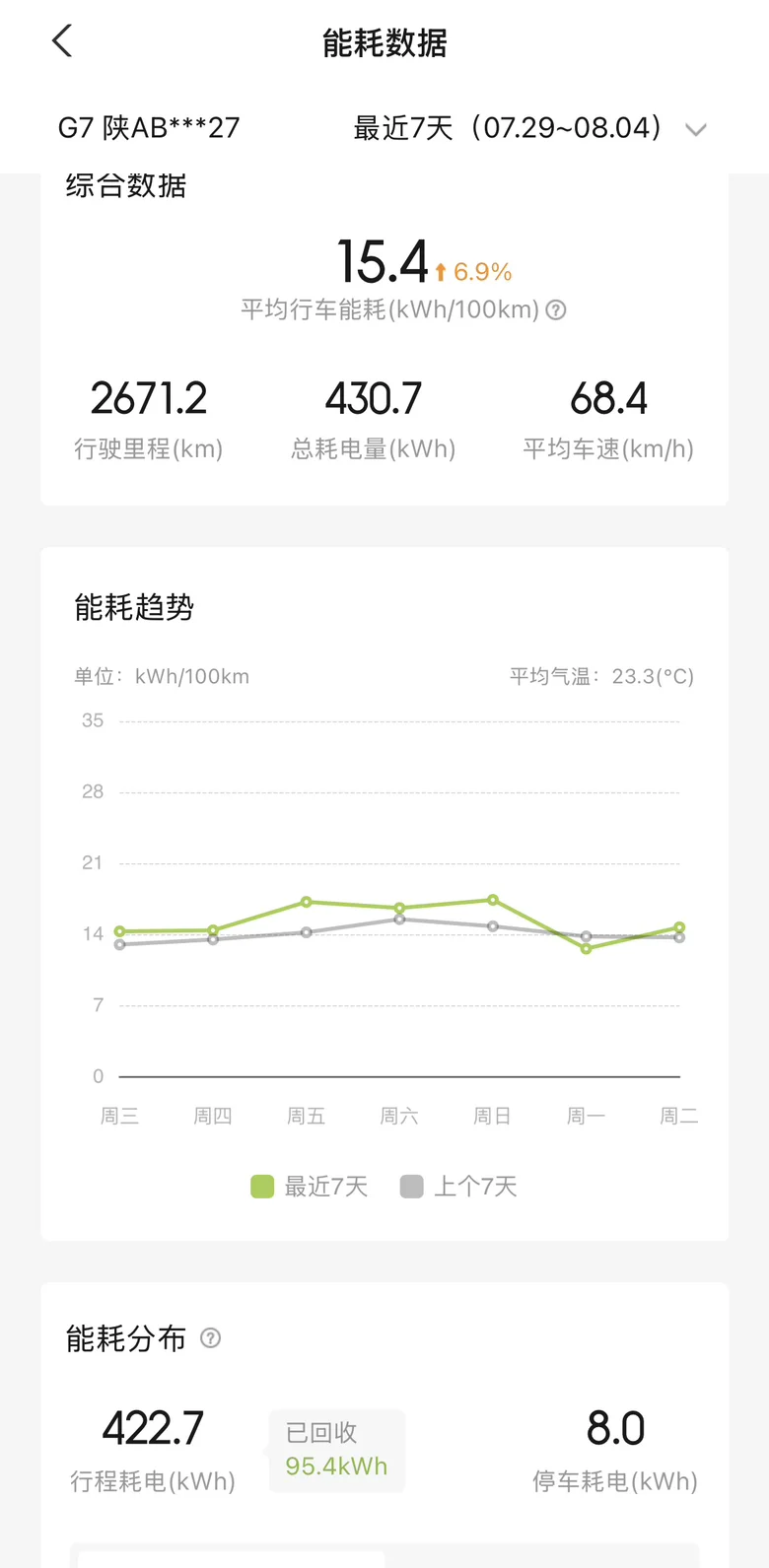
Task: Go back using the top-left arrow
Action: pyautogui.click(x=62, y=41)
